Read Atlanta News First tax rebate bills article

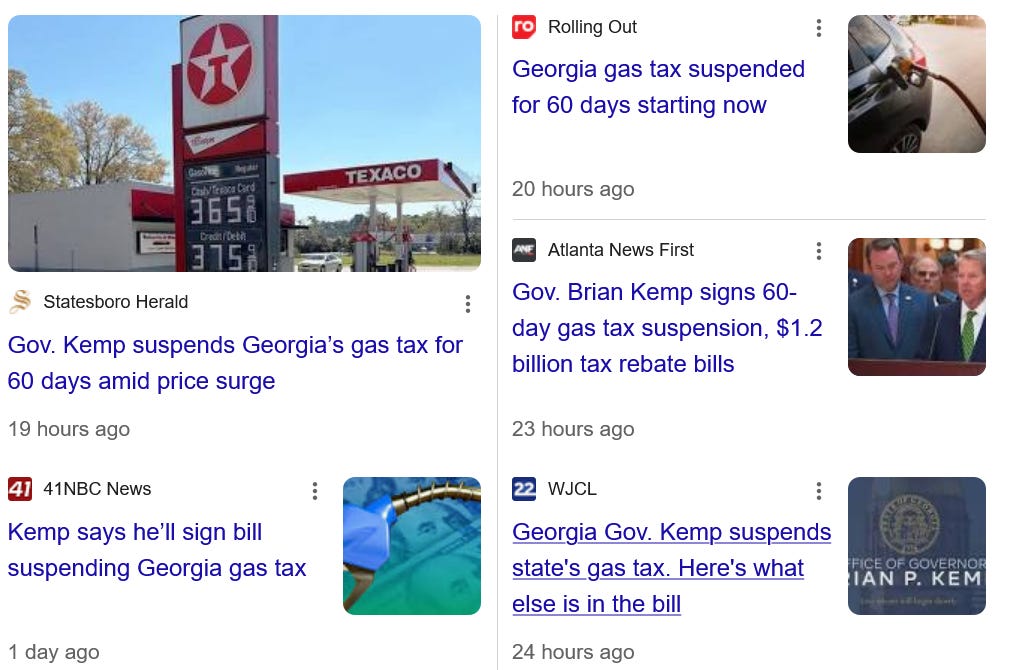tap(667, 328)
